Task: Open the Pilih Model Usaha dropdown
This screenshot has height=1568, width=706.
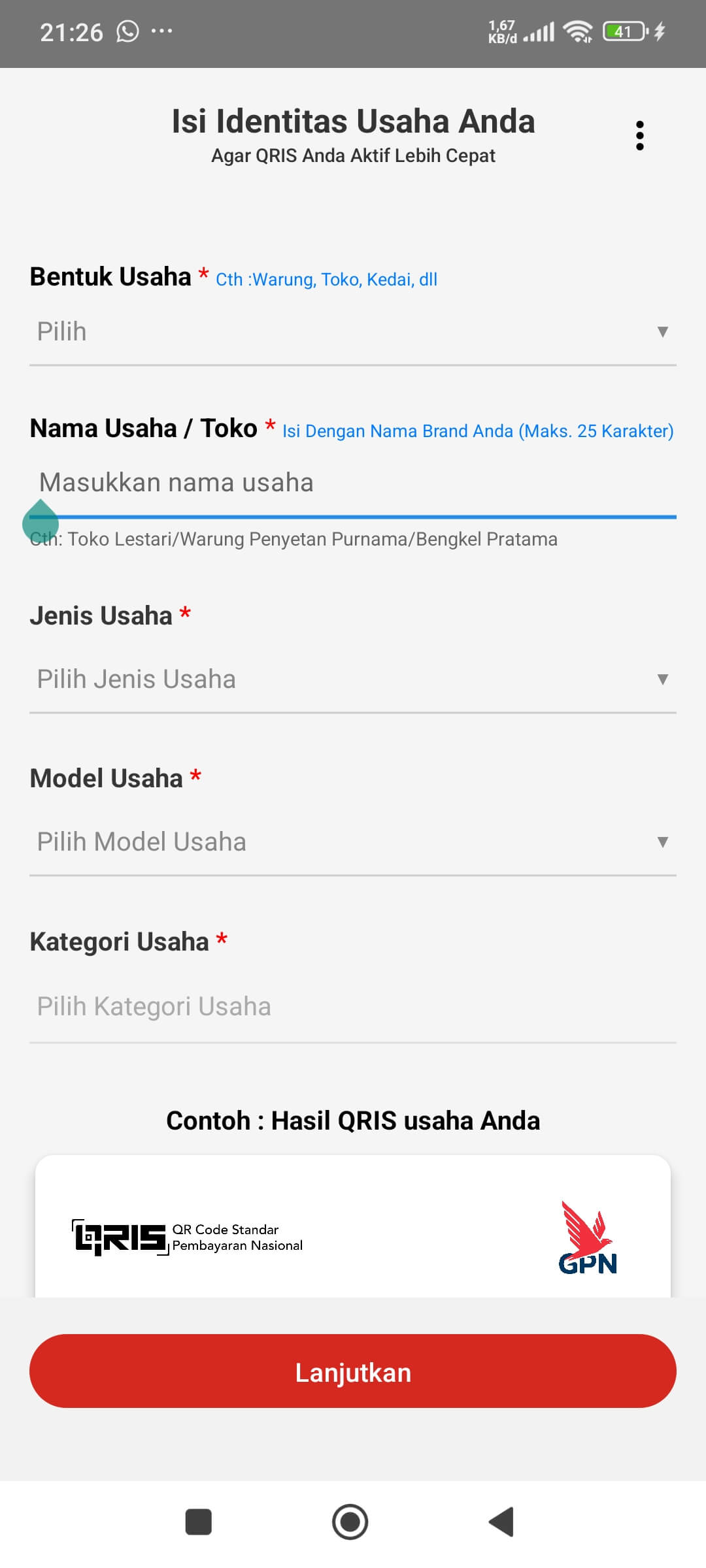Action: [x=353, y=842]
